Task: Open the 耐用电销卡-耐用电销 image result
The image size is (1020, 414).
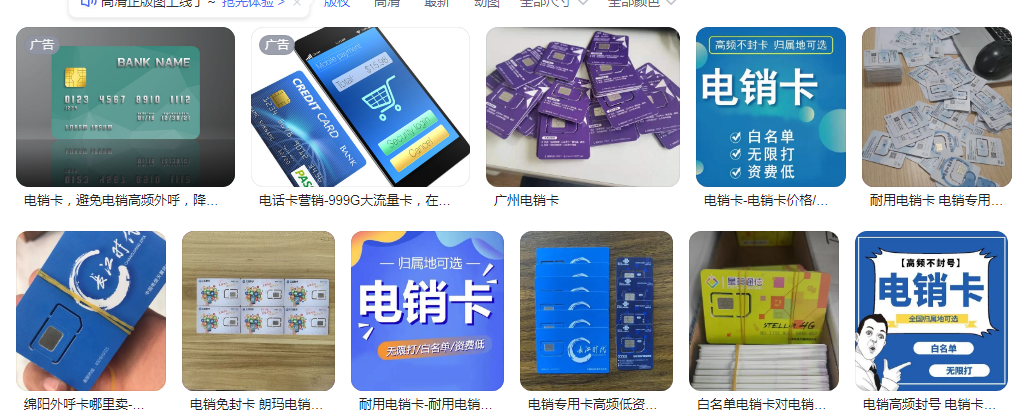Action: (x=427, y=311)
